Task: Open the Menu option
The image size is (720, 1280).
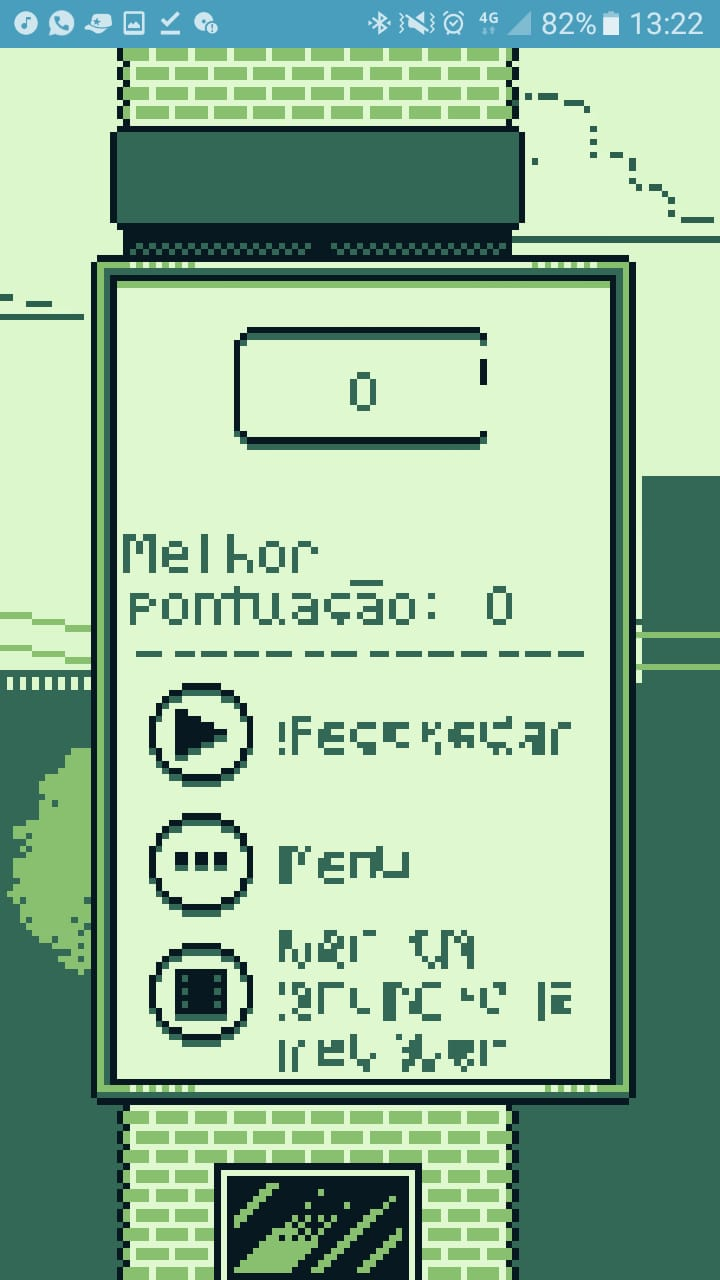Action: coord(201,863)
